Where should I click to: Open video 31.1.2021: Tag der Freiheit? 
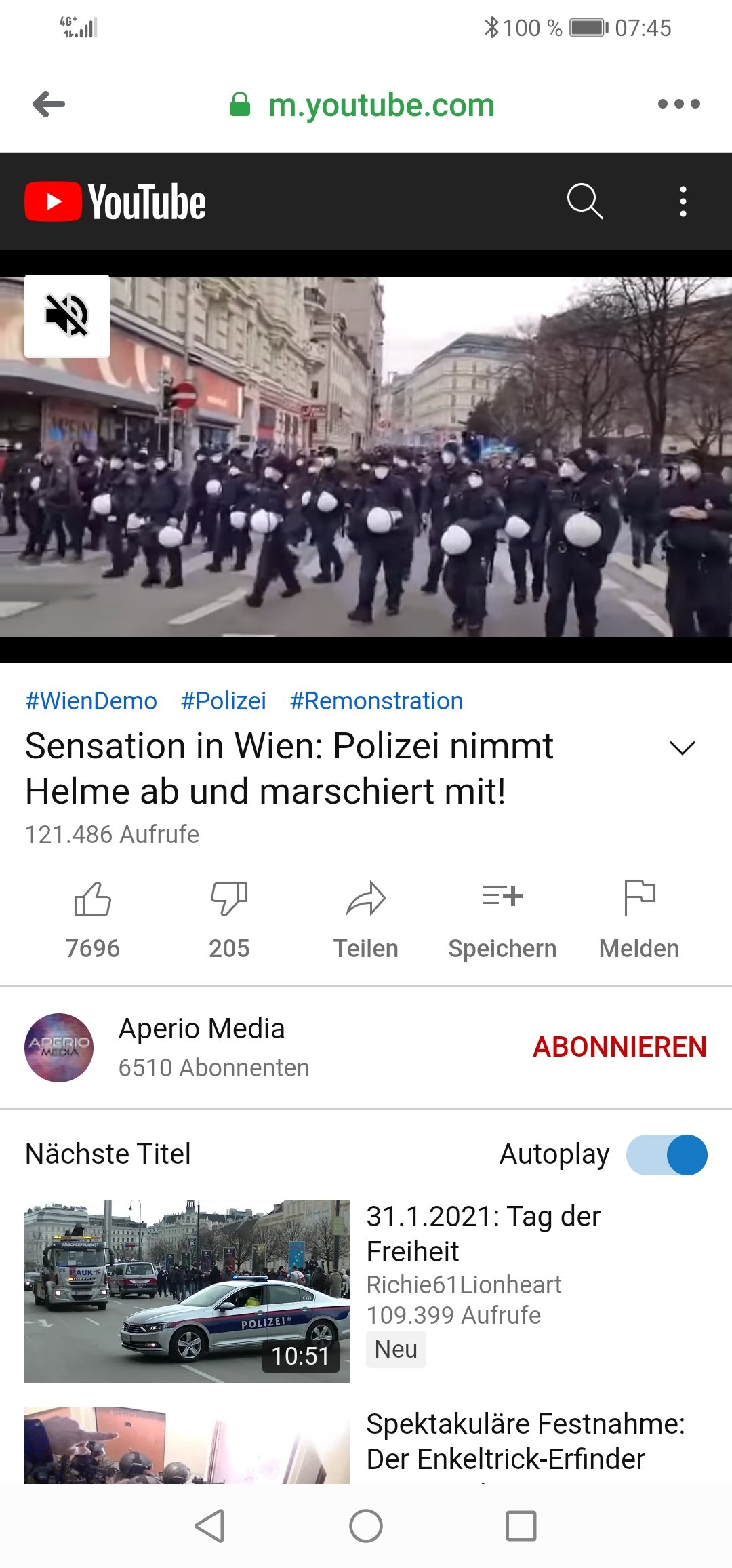click(x=366, y=1291)
